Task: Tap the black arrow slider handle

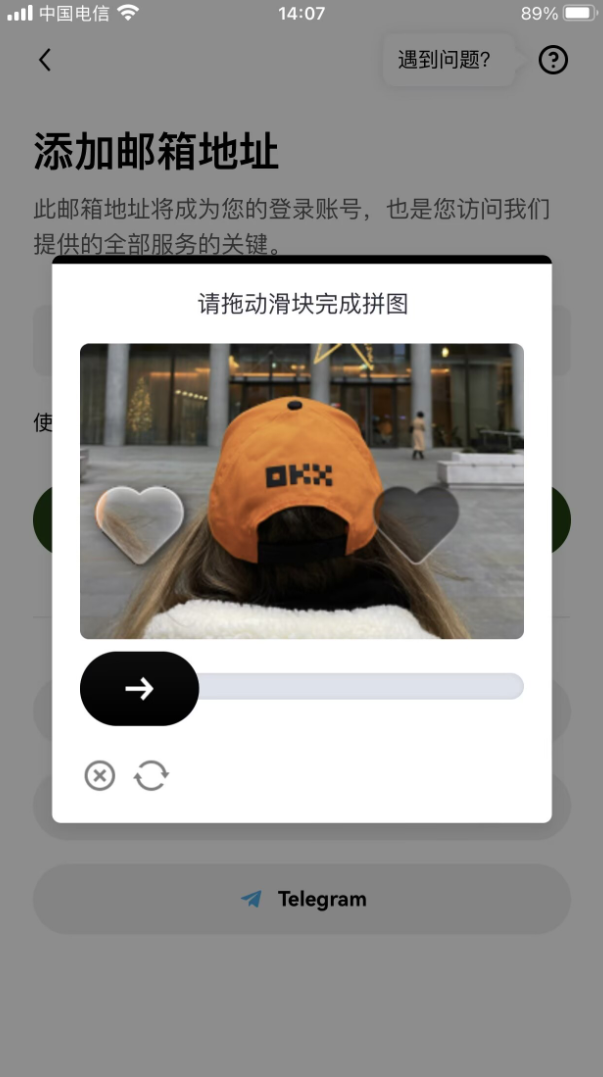Action: (139, 688)
